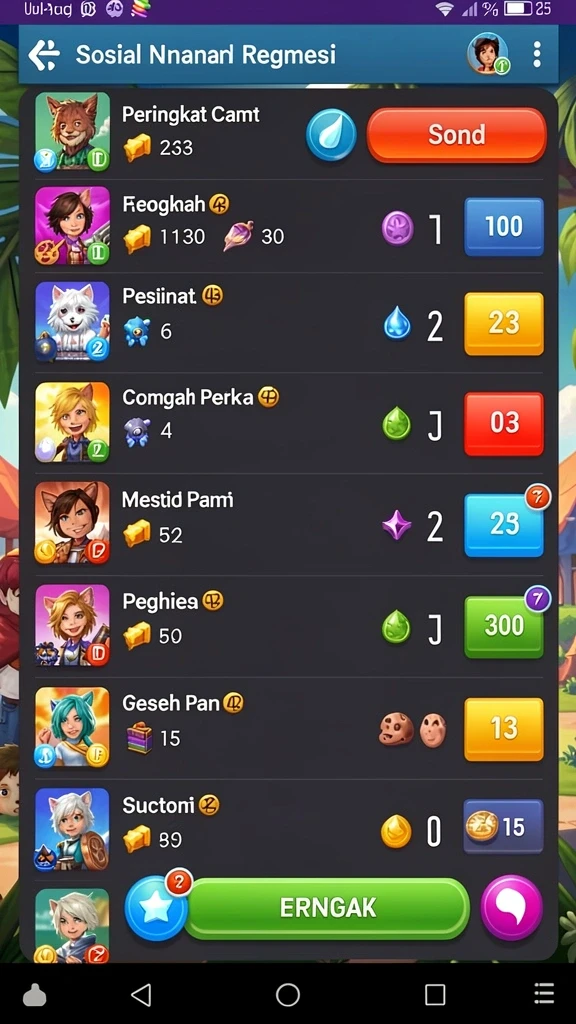Screen dimensions: 576x1024
Task: Select the yellow 23 button for Pesiinat
Action: click(x=504, y=324)
